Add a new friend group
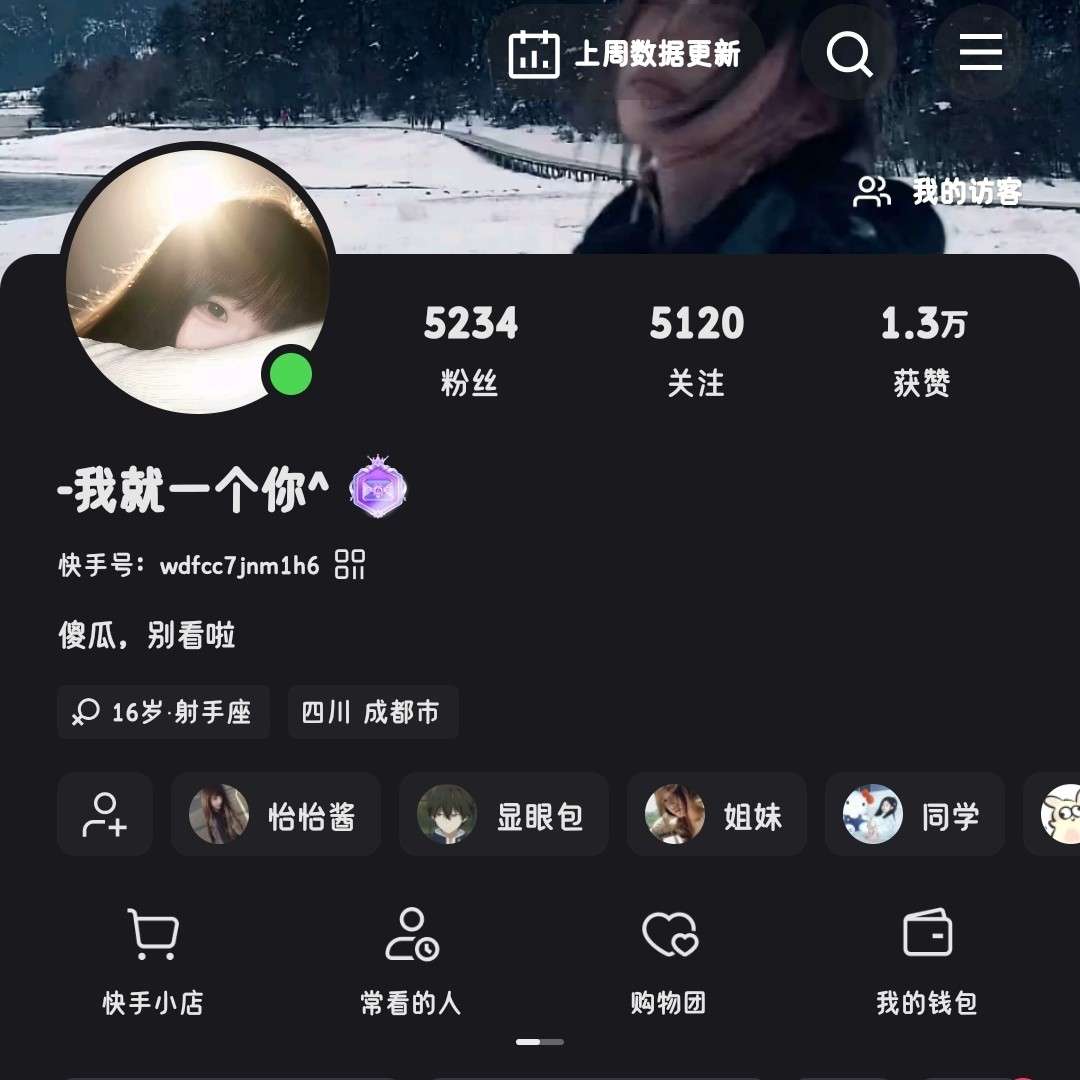Viewport: 1080px width, 1080px height. click(x=105, y=814)
